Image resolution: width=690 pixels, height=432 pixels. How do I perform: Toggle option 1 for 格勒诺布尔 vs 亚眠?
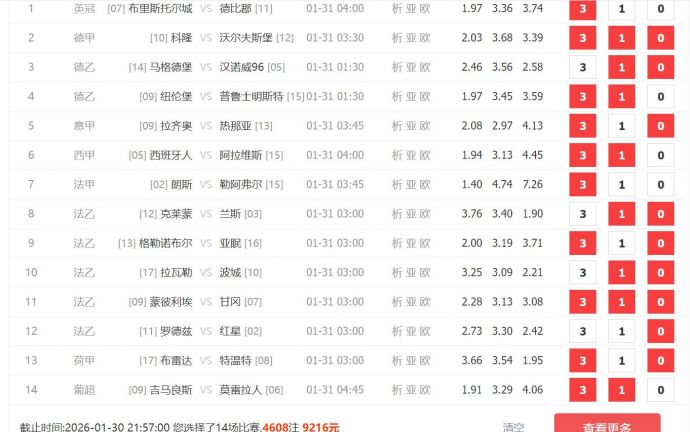point(621,244)
